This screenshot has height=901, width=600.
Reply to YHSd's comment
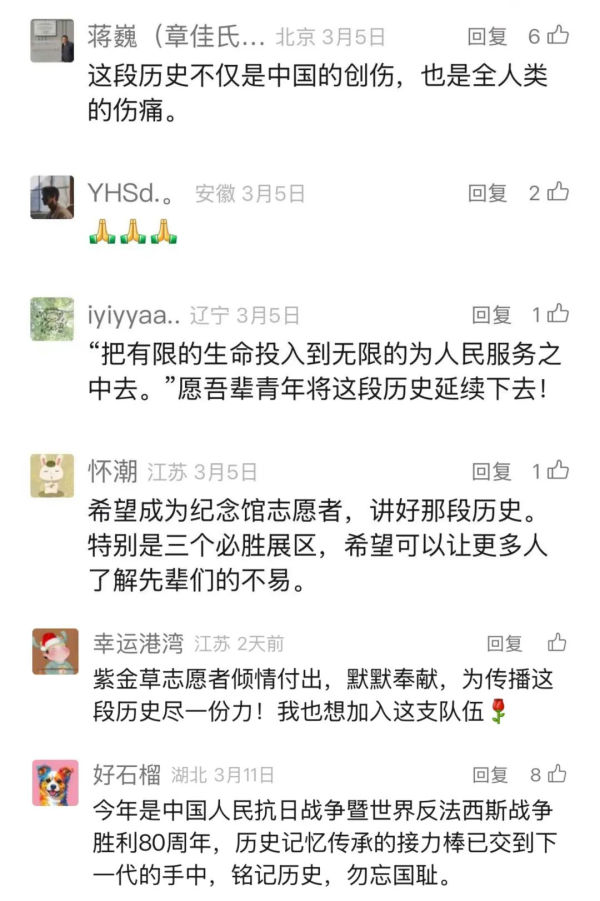(488, 193)
